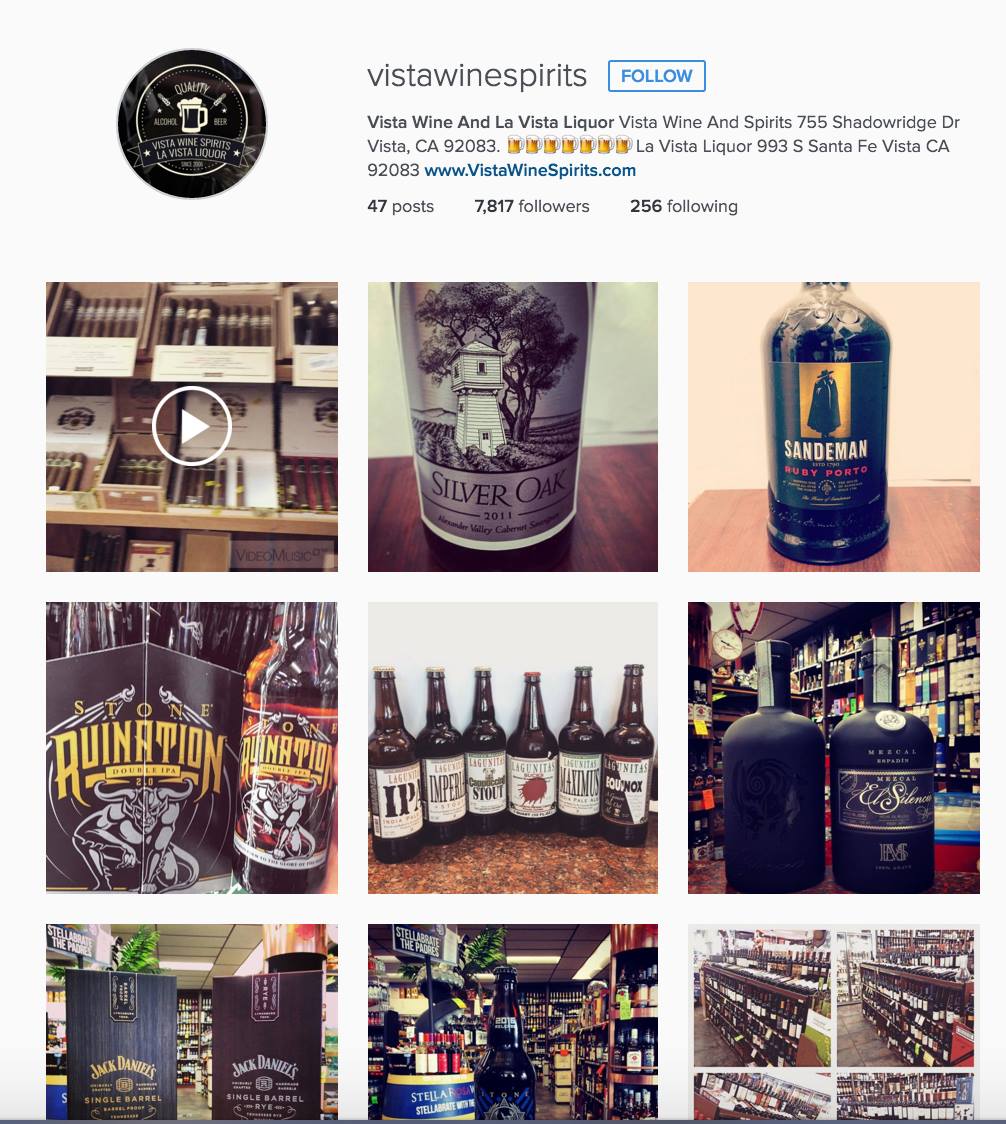View the list of 7,817 followers
1006x1124 pixels.
532,206
